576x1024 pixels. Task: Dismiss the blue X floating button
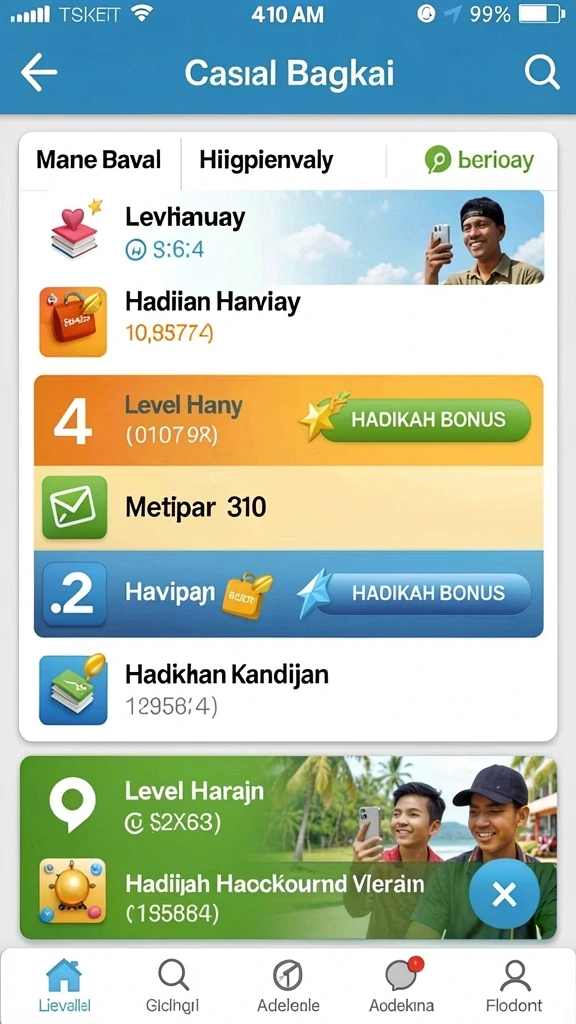click(504, 895)
